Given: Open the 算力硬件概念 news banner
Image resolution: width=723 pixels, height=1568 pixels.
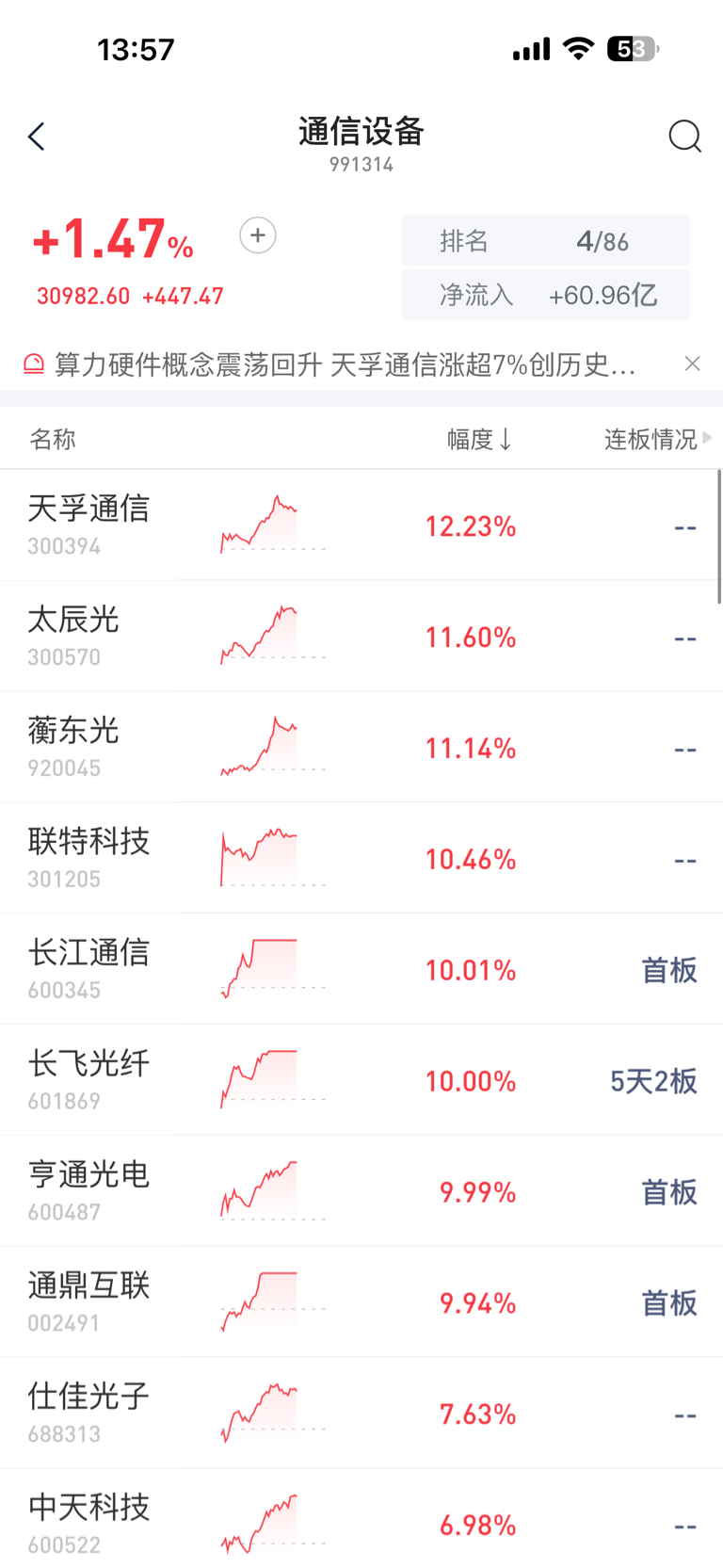Looking at the screenshot, I should (x=345, y=364).
